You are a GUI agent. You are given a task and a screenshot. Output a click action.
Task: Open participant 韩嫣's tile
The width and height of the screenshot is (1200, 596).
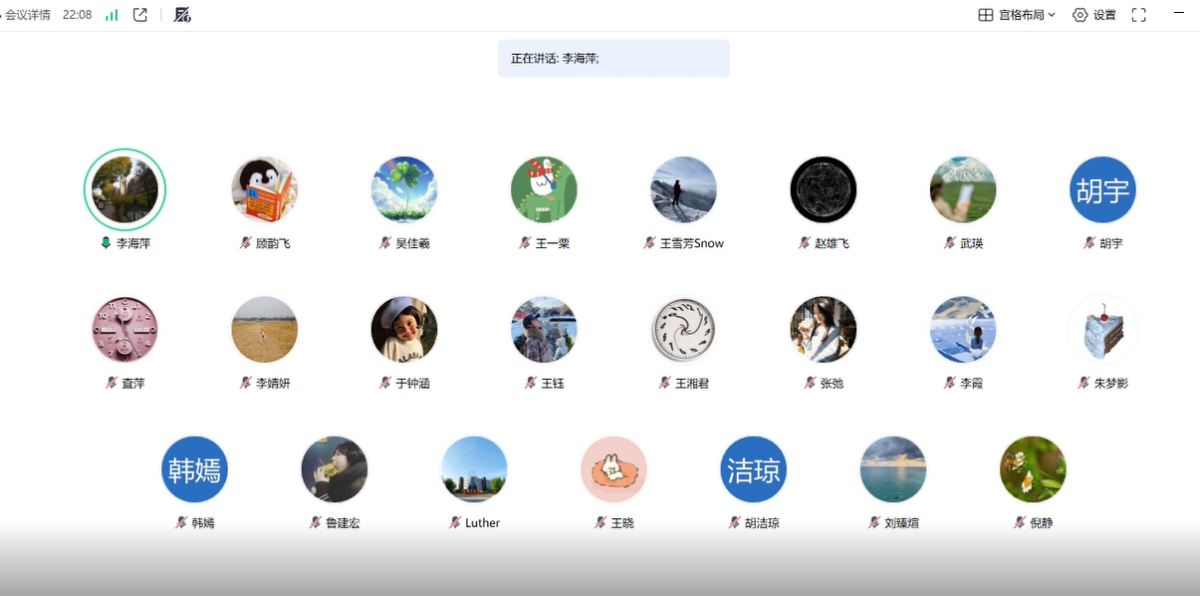click(195, 469)
